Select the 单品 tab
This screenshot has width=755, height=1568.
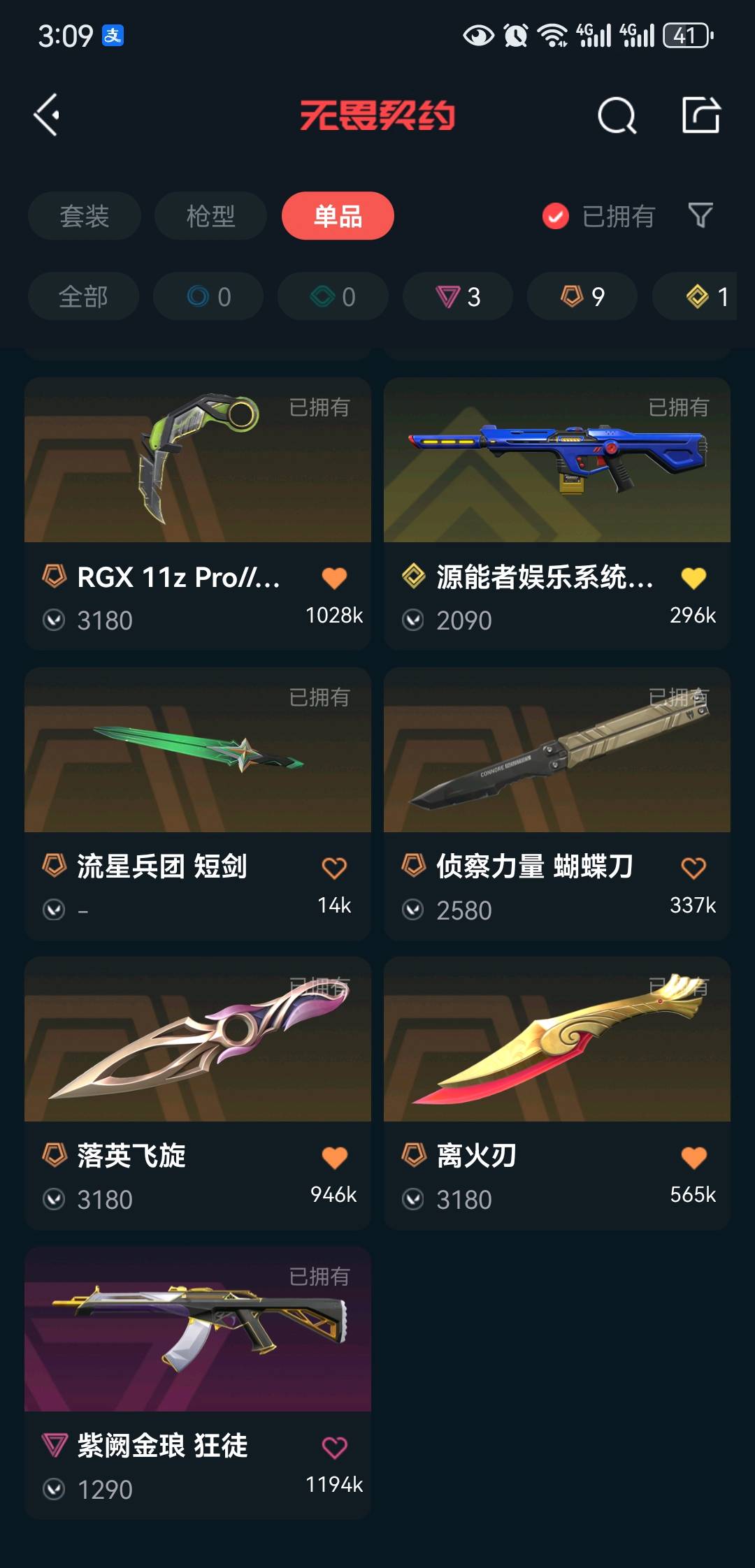point(338,216)
